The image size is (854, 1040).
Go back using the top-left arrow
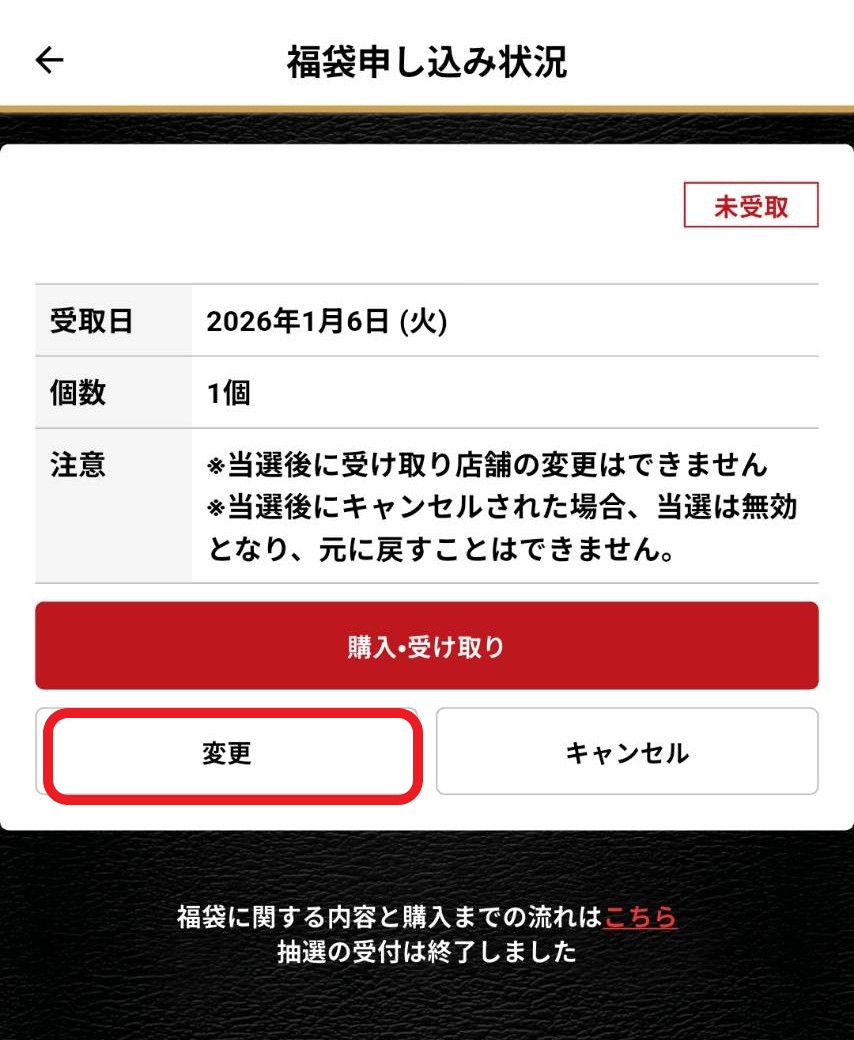pyautogui.click(x=49, y=61)
